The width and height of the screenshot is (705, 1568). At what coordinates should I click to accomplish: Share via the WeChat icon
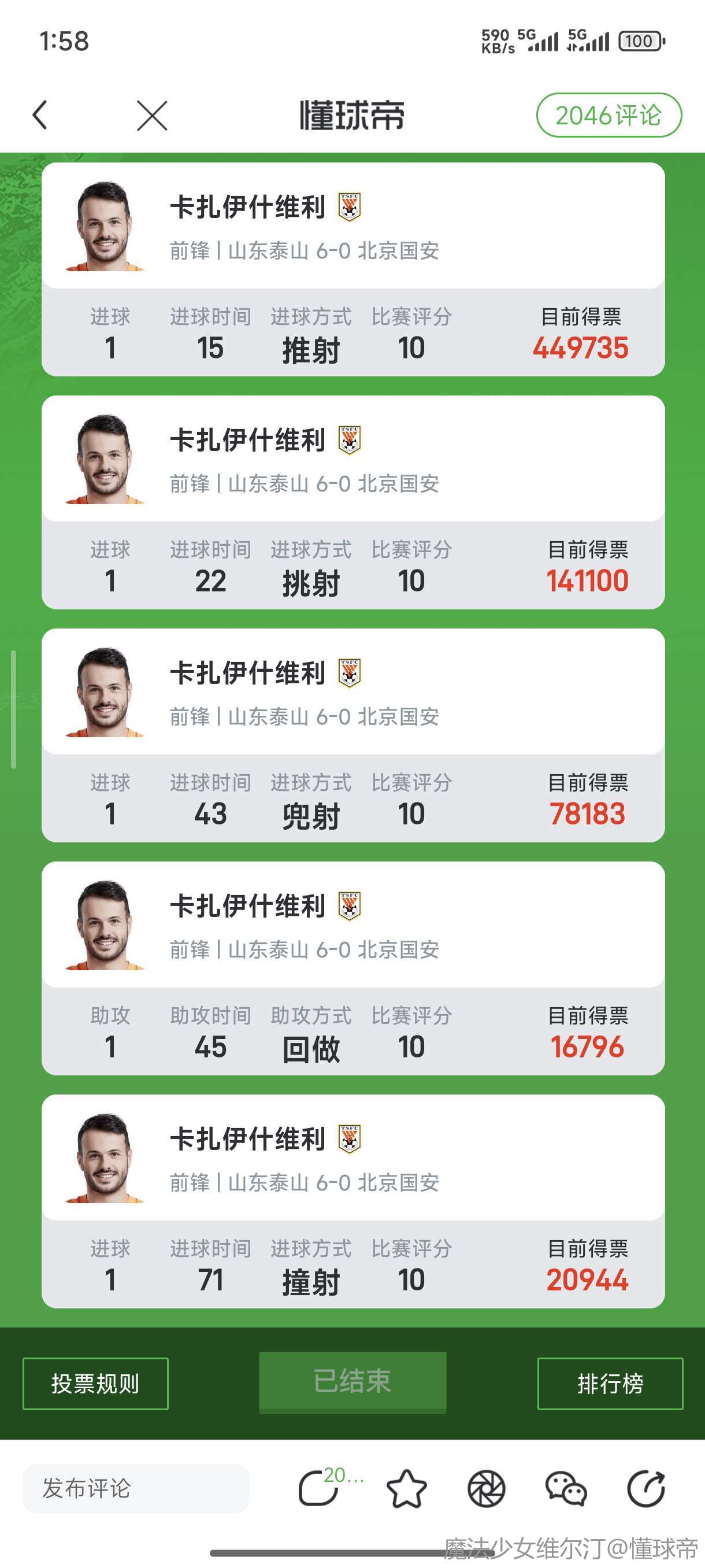[x=566, y=1489]
